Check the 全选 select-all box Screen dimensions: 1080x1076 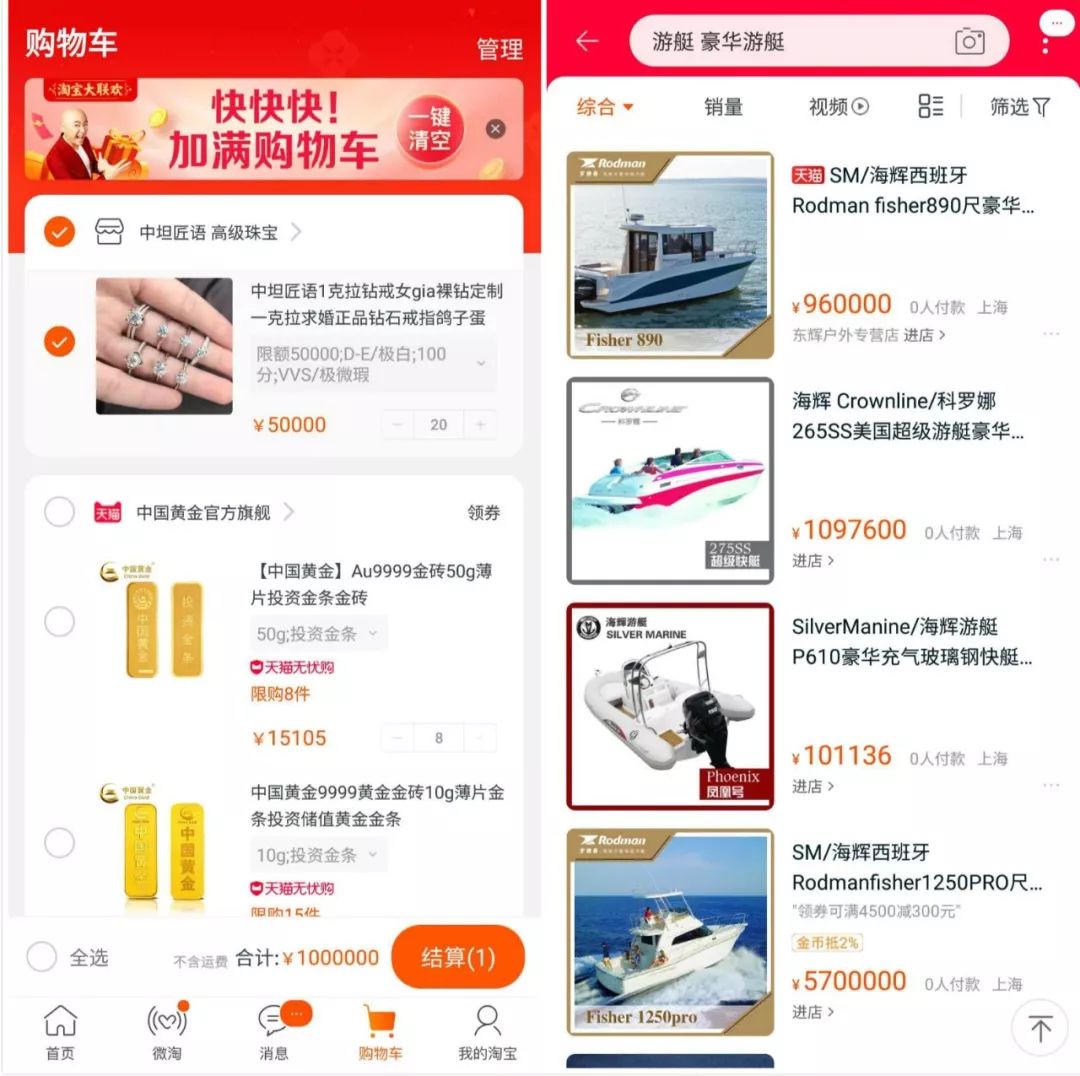point(42,957)
